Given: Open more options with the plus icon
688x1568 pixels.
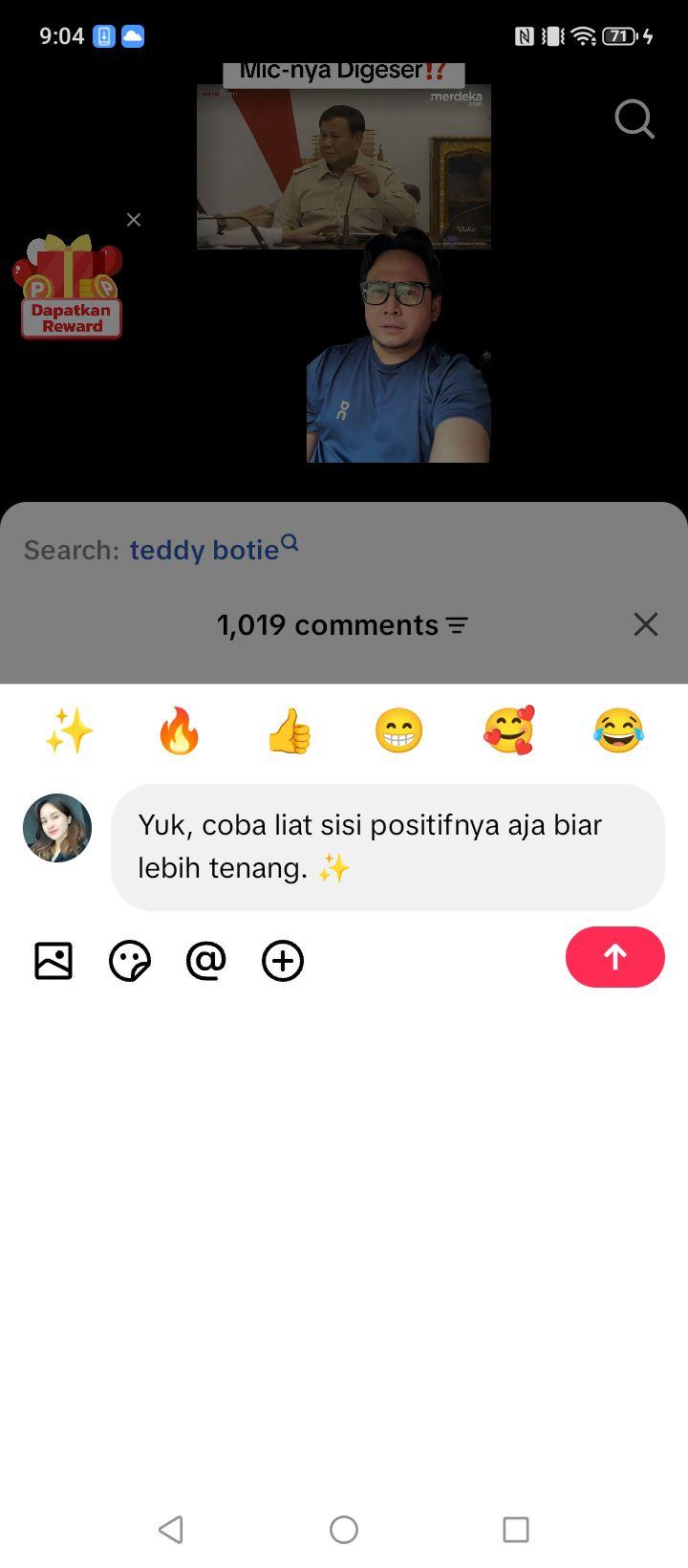Looking at the screenshot, I should (283, 961).
